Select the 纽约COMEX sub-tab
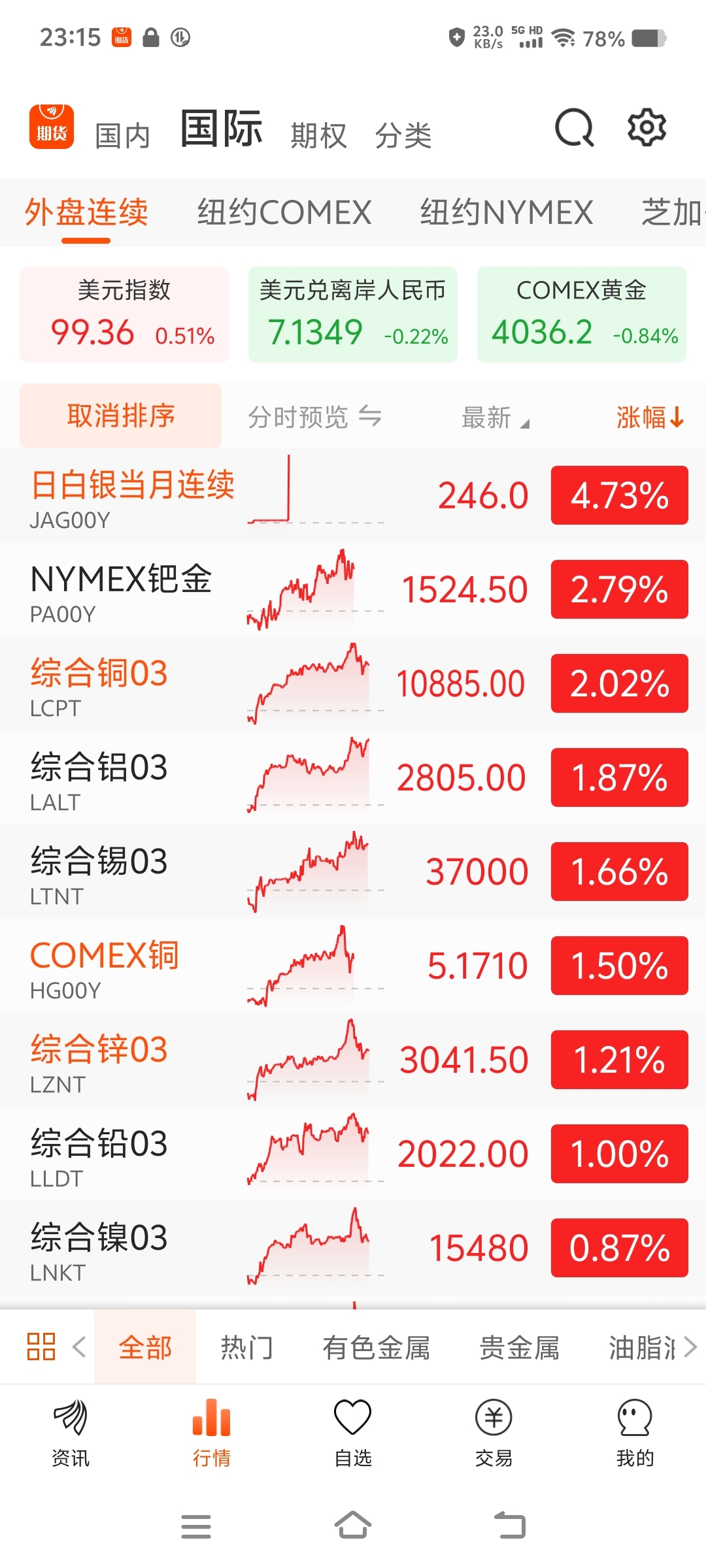Screen dimensions: 706x1568 tap(284, 213)
